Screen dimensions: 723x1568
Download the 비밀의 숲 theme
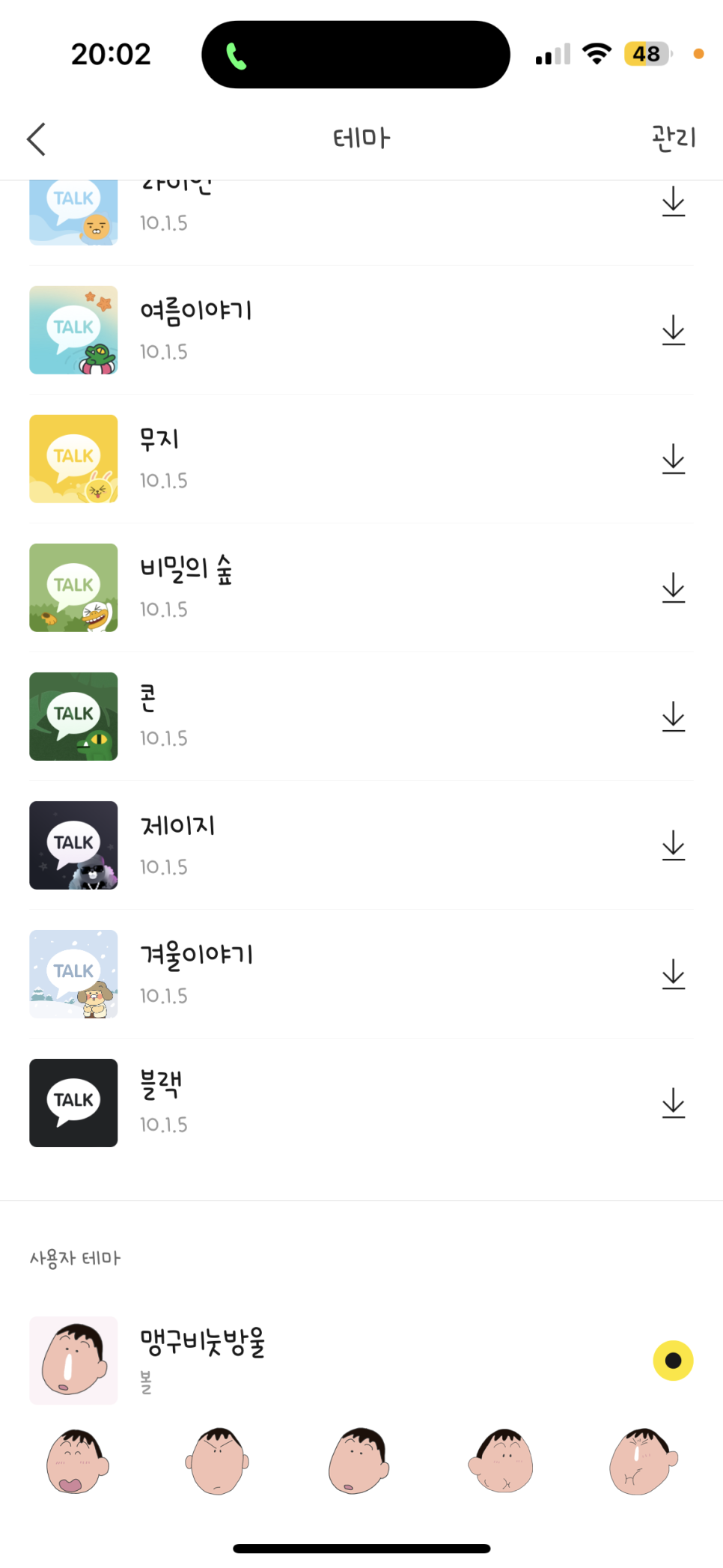coord(674,588)
